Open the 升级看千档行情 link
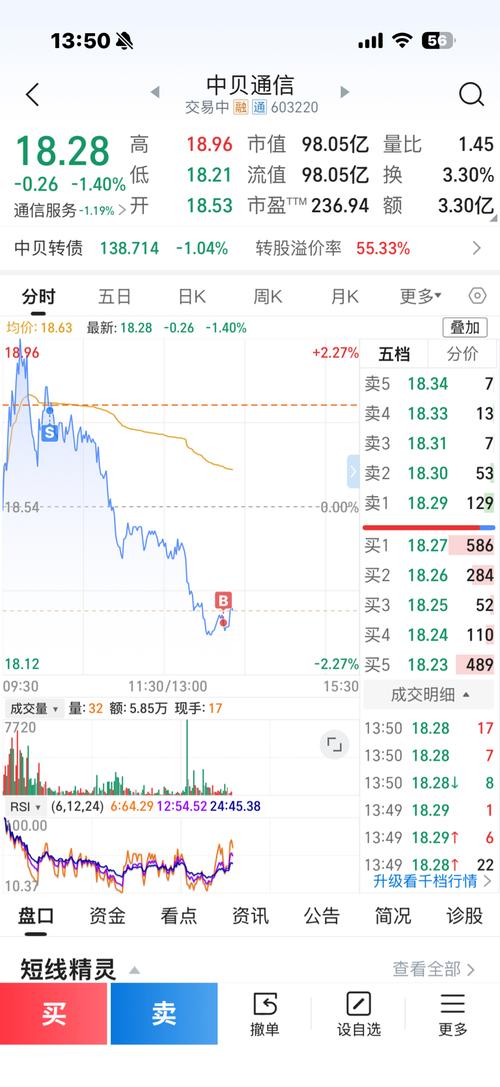The height and width of the screenshot is (1087, 500). click(x=432, y=881)
